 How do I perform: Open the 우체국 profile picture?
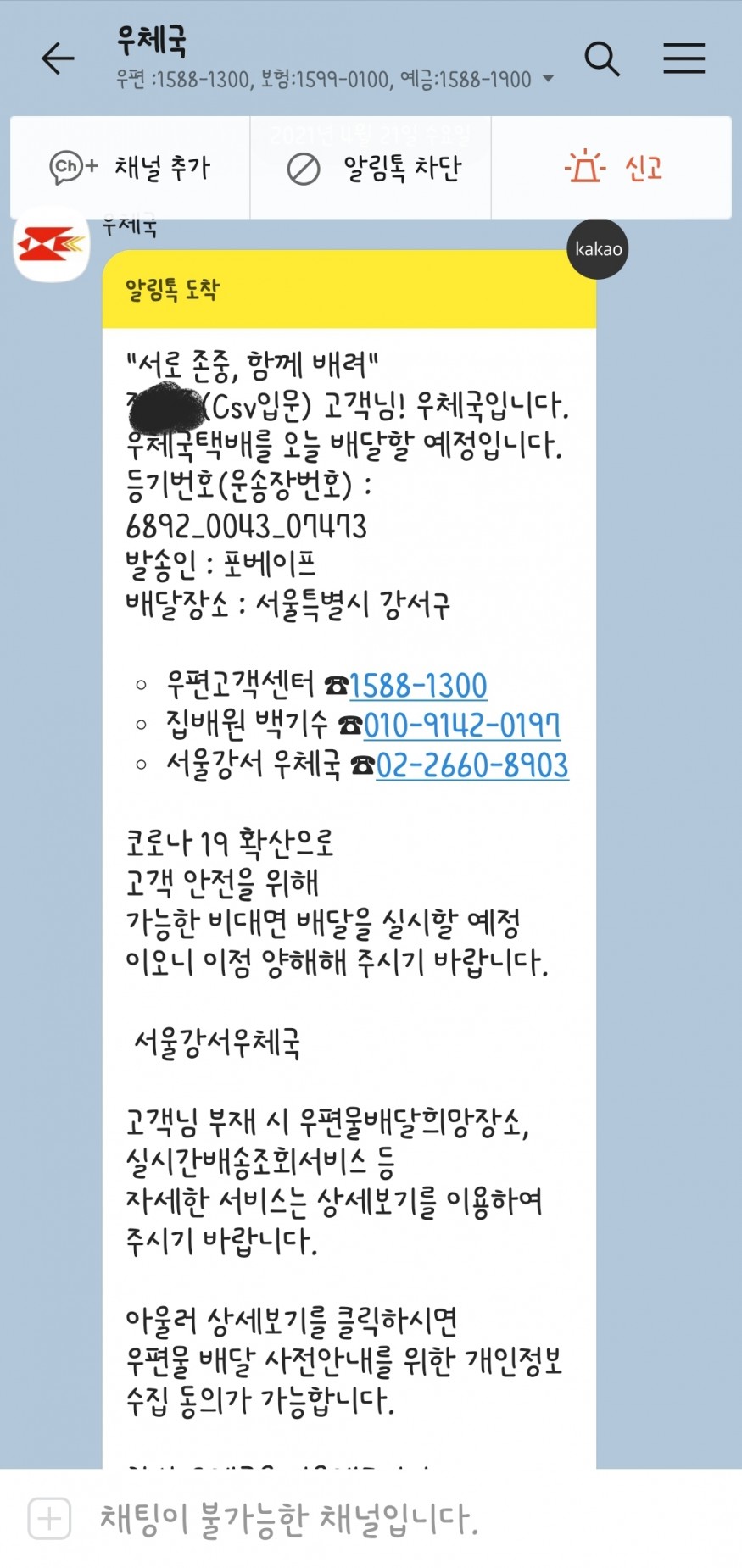coord(52,246)
